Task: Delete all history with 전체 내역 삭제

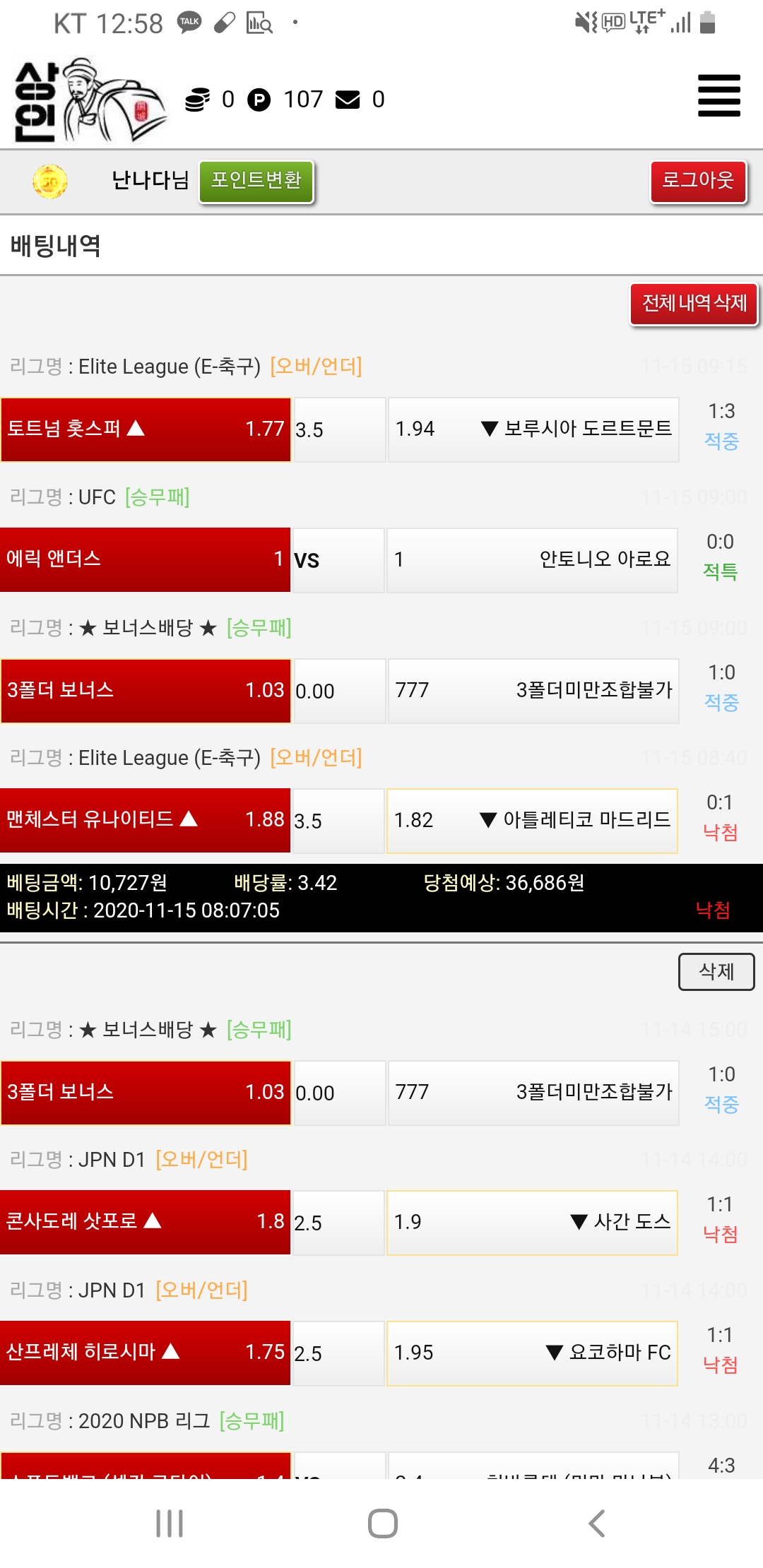Action: click(x=694, y=304)
